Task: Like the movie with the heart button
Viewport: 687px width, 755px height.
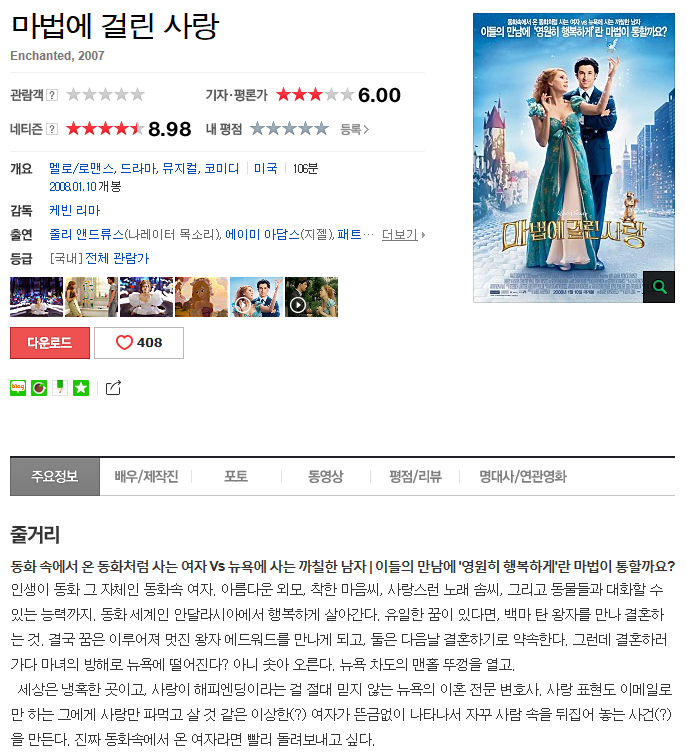Action: pos(139,343)
